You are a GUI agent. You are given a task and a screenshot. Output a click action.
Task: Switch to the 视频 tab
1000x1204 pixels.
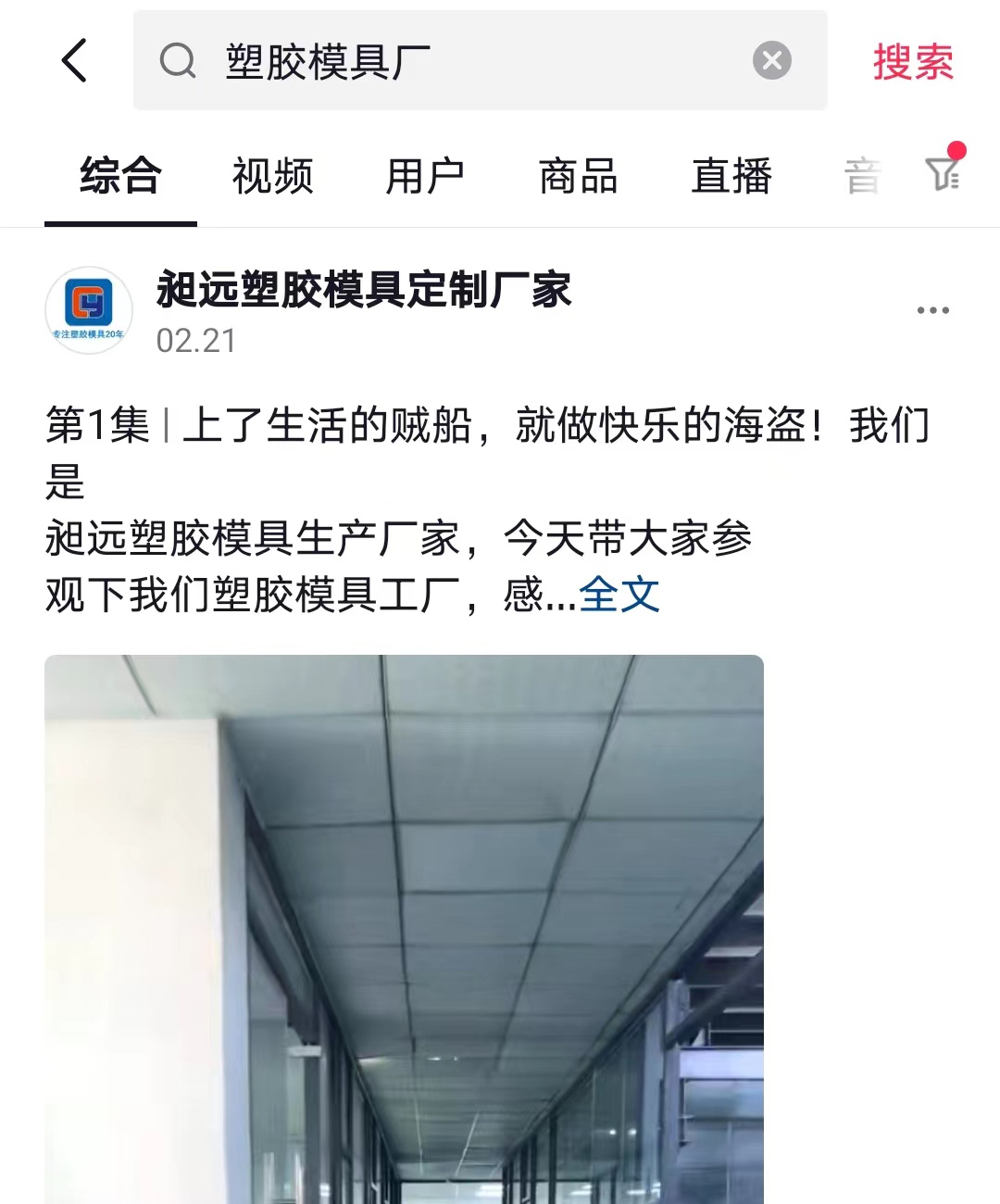(272, 176)
